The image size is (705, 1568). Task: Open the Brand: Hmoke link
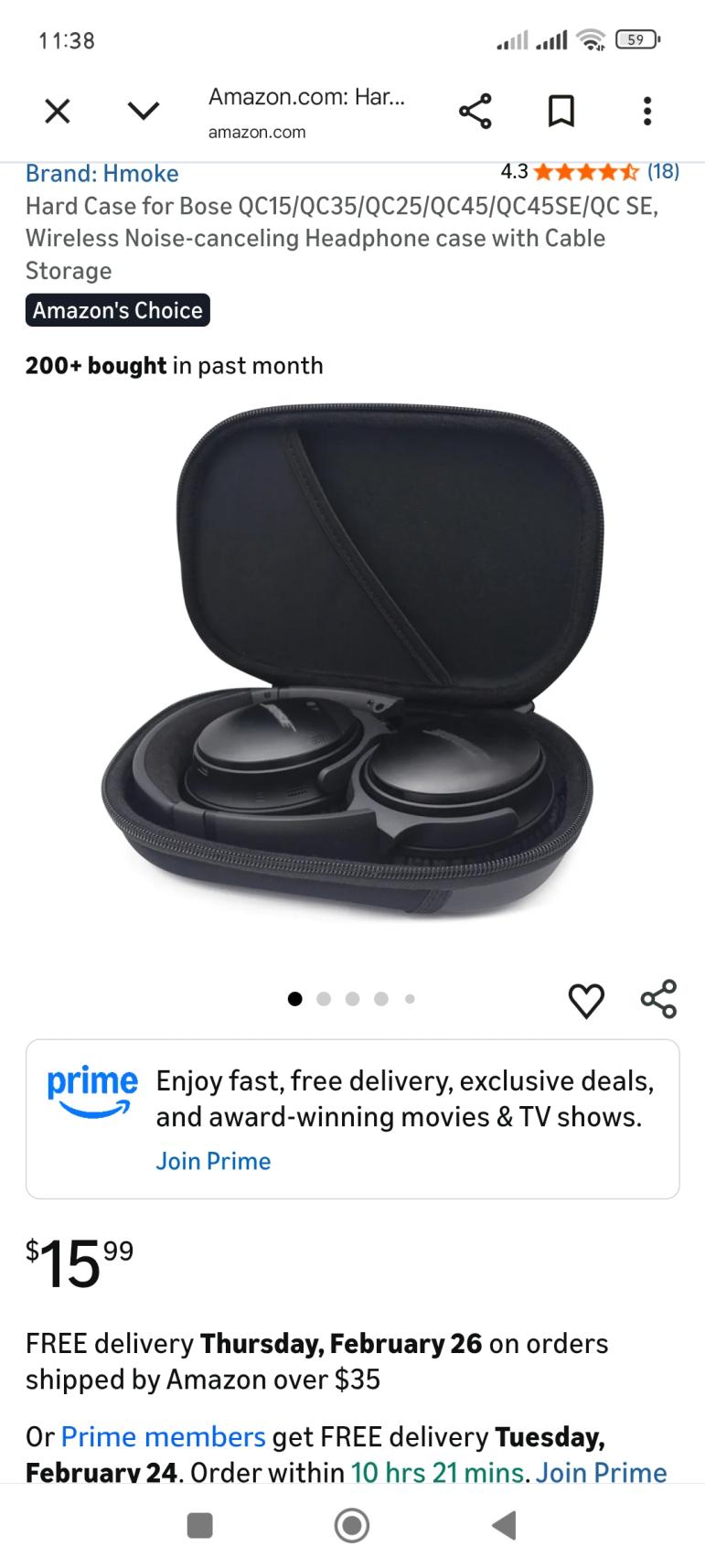click(102, 173)
